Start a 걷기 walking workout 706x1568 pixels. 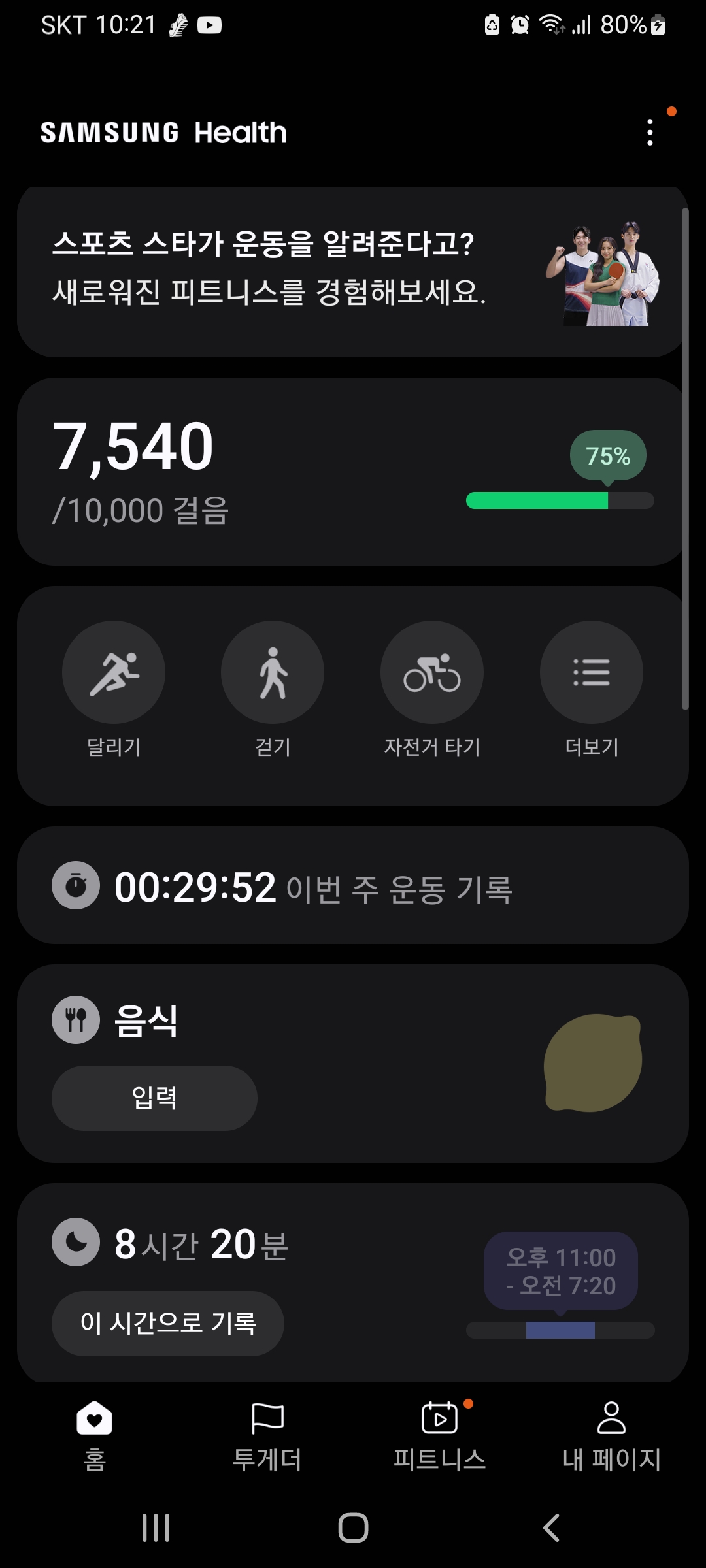pos(273,673)
